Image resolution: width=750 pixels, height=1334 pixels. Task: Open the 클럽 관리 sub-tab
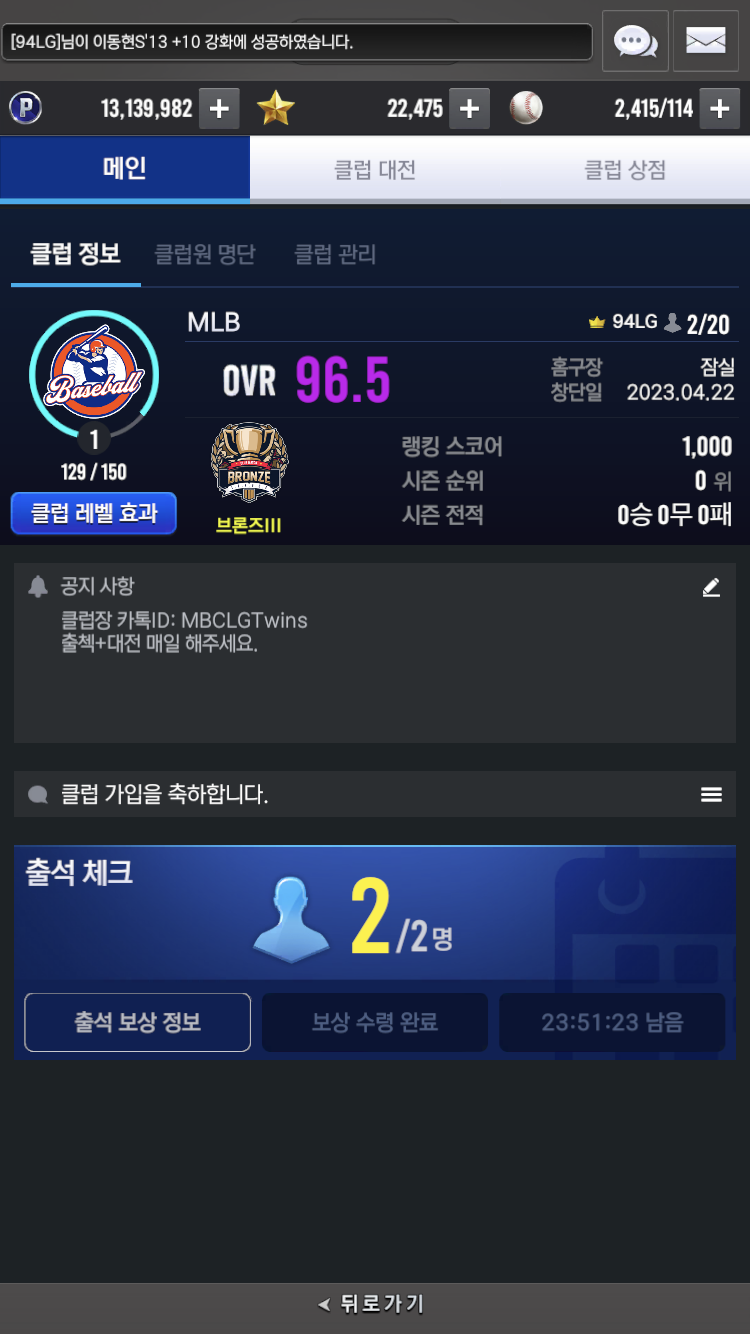click(335, 254)
